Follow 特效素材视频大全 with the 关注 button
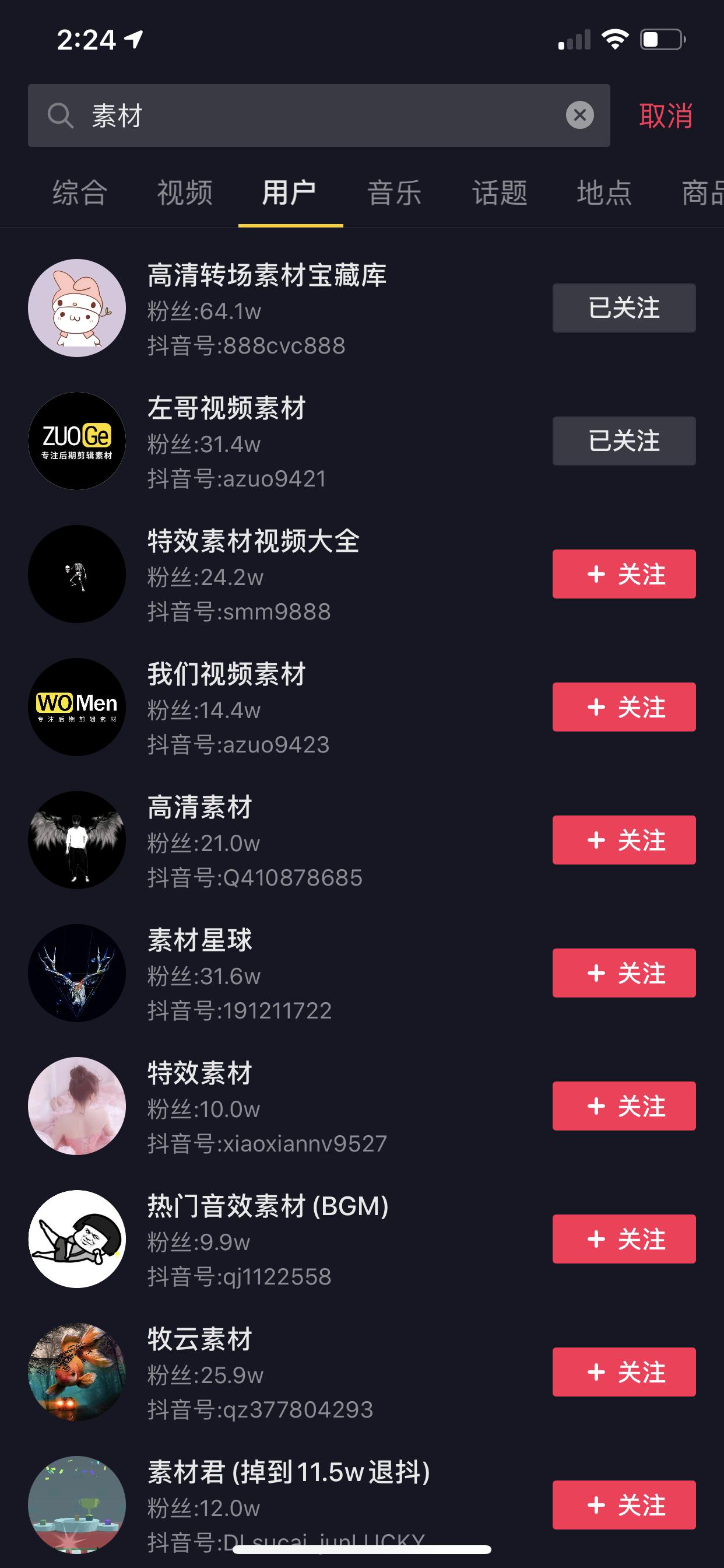 (x=623, y=573)
